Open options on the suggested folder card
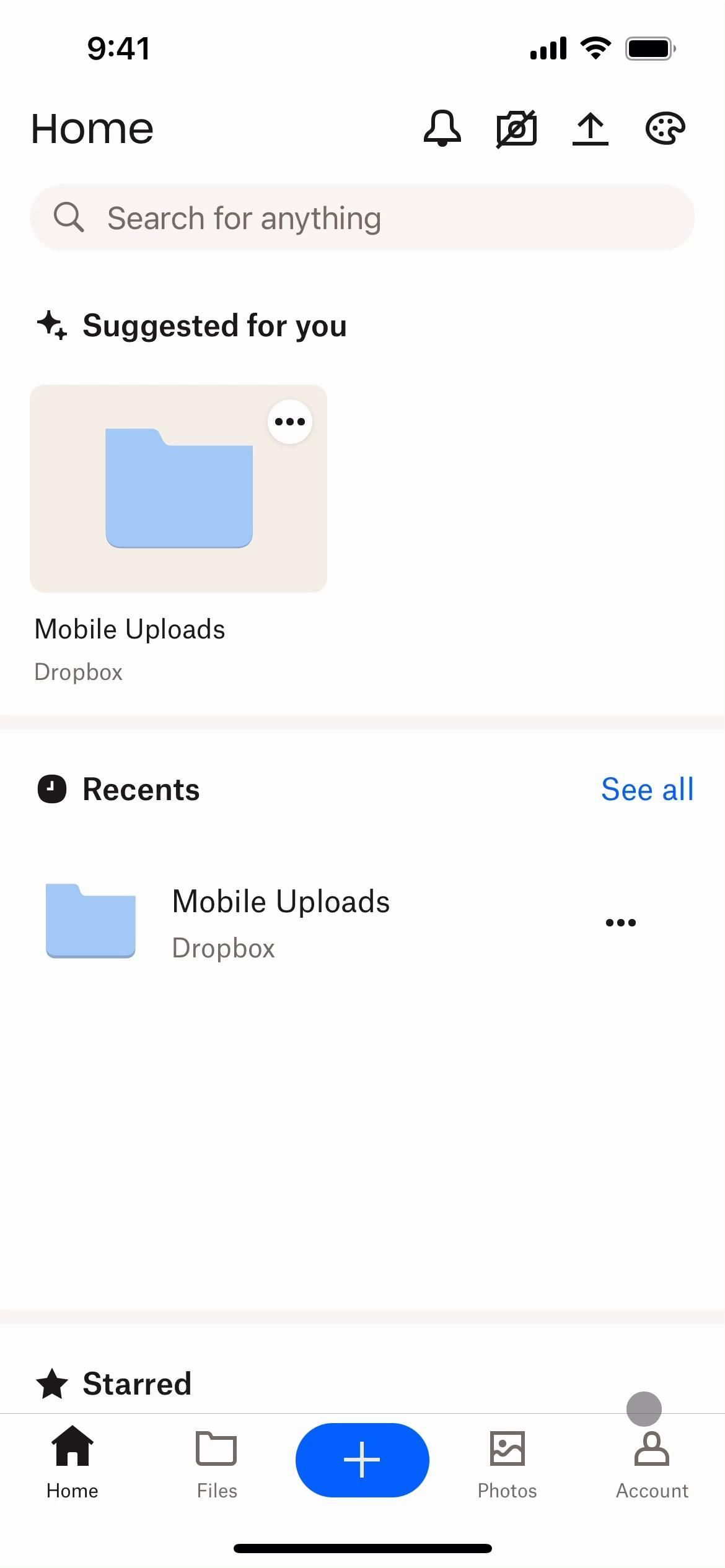Screen dimensions: 725x1568 [290, 422]
